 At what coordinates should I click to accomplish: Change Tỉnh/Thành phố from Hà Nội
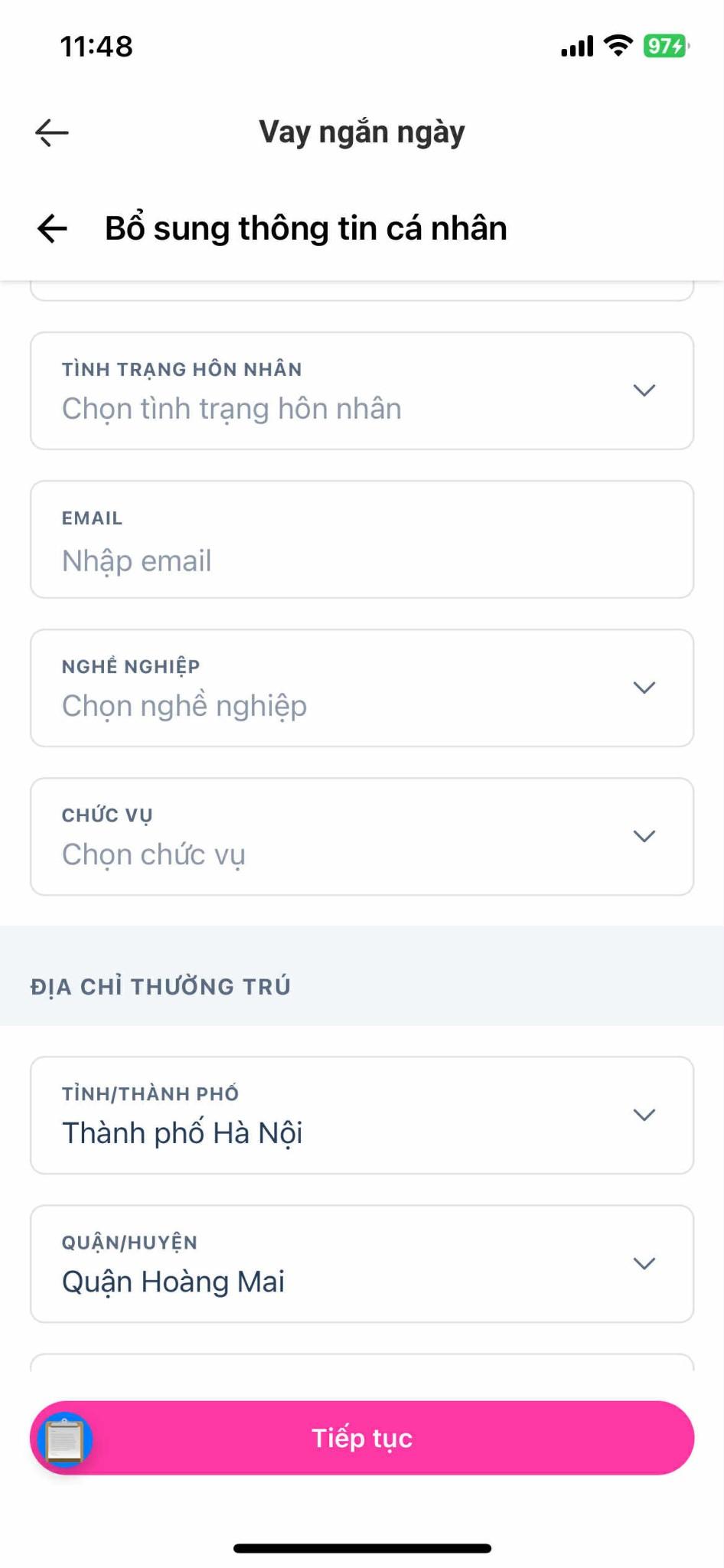point(361,1115)
